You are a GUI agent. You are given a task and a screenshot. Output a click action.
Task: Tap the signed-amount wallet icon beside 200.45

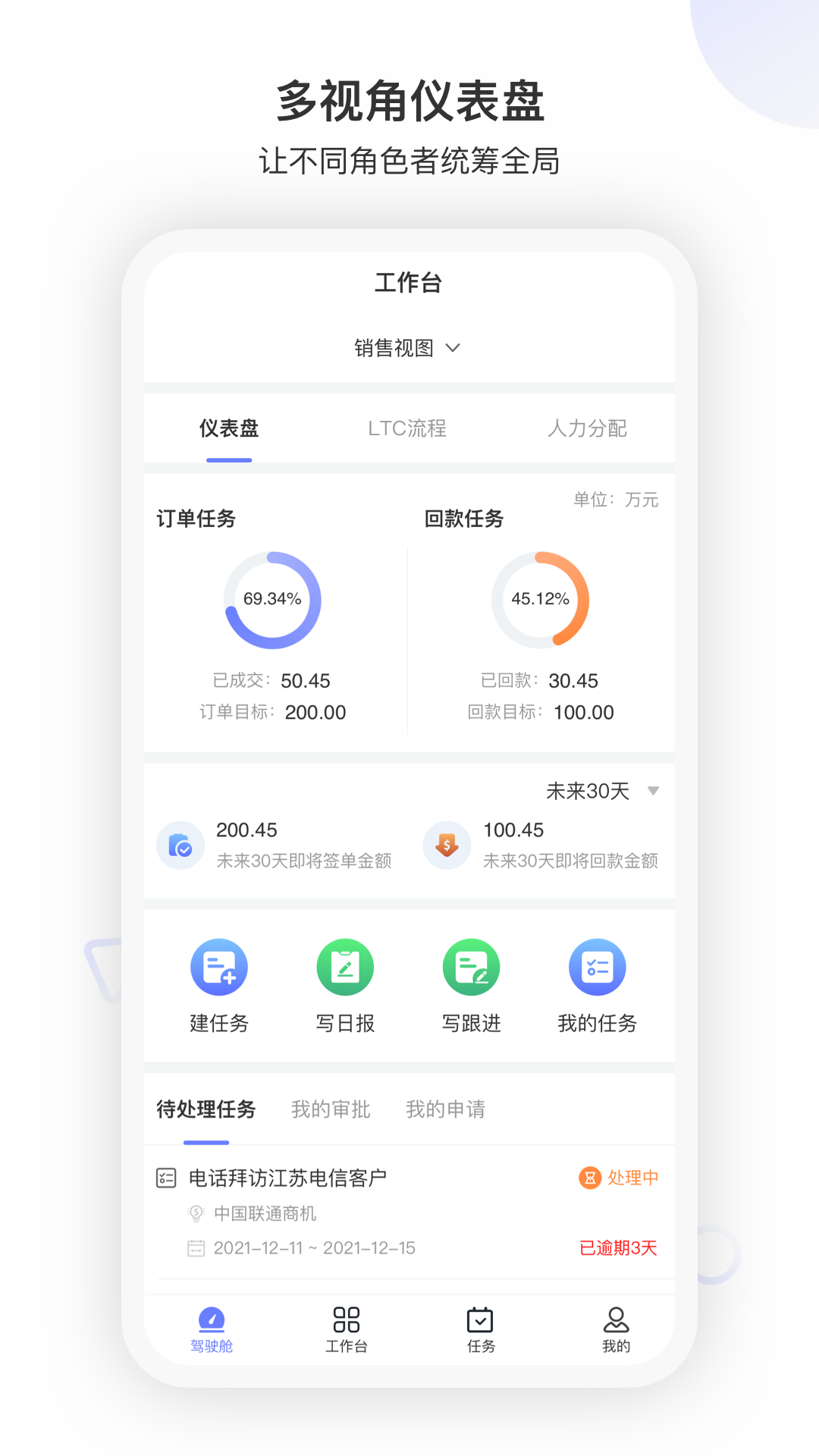[x=180, y=845]
